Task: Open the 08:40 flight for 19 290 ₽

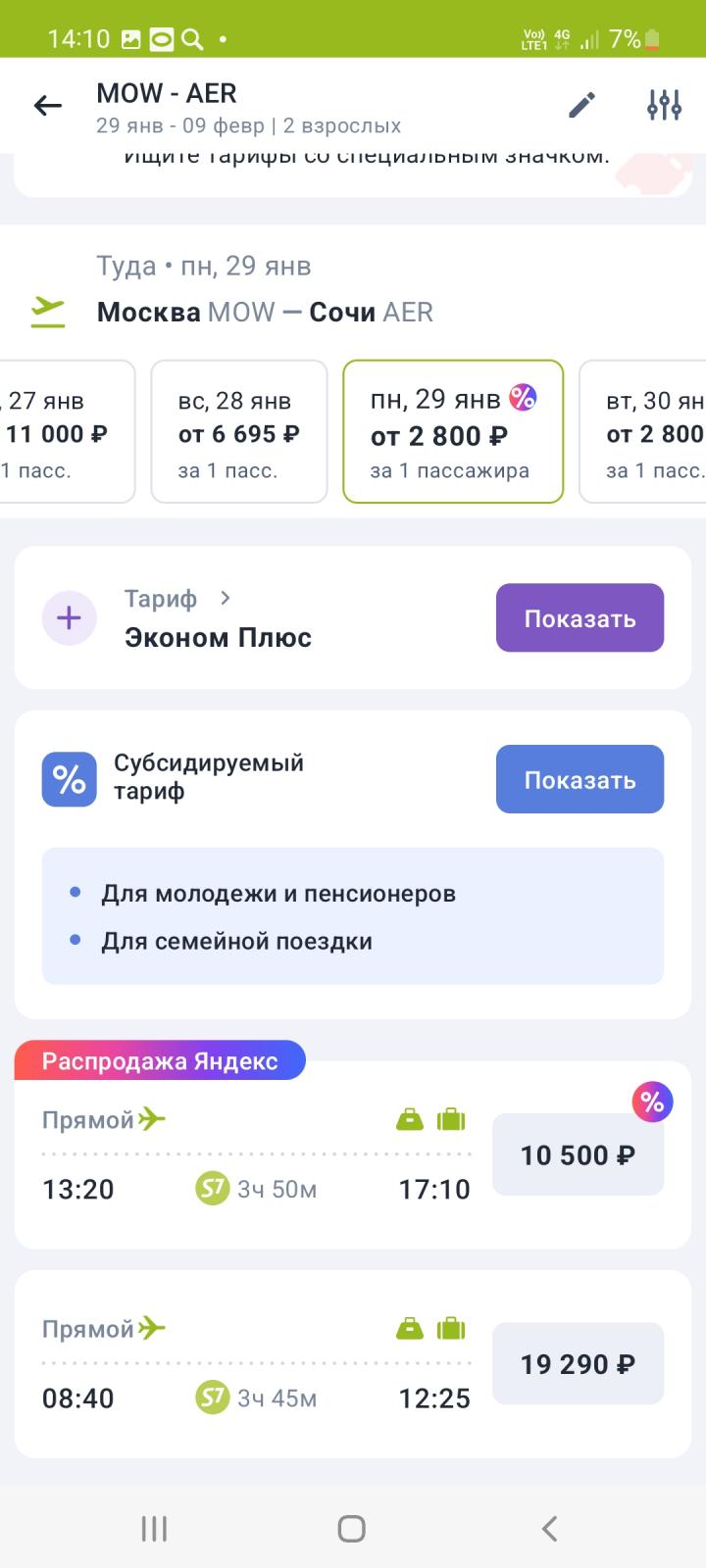Action: tap(353, 1364)
